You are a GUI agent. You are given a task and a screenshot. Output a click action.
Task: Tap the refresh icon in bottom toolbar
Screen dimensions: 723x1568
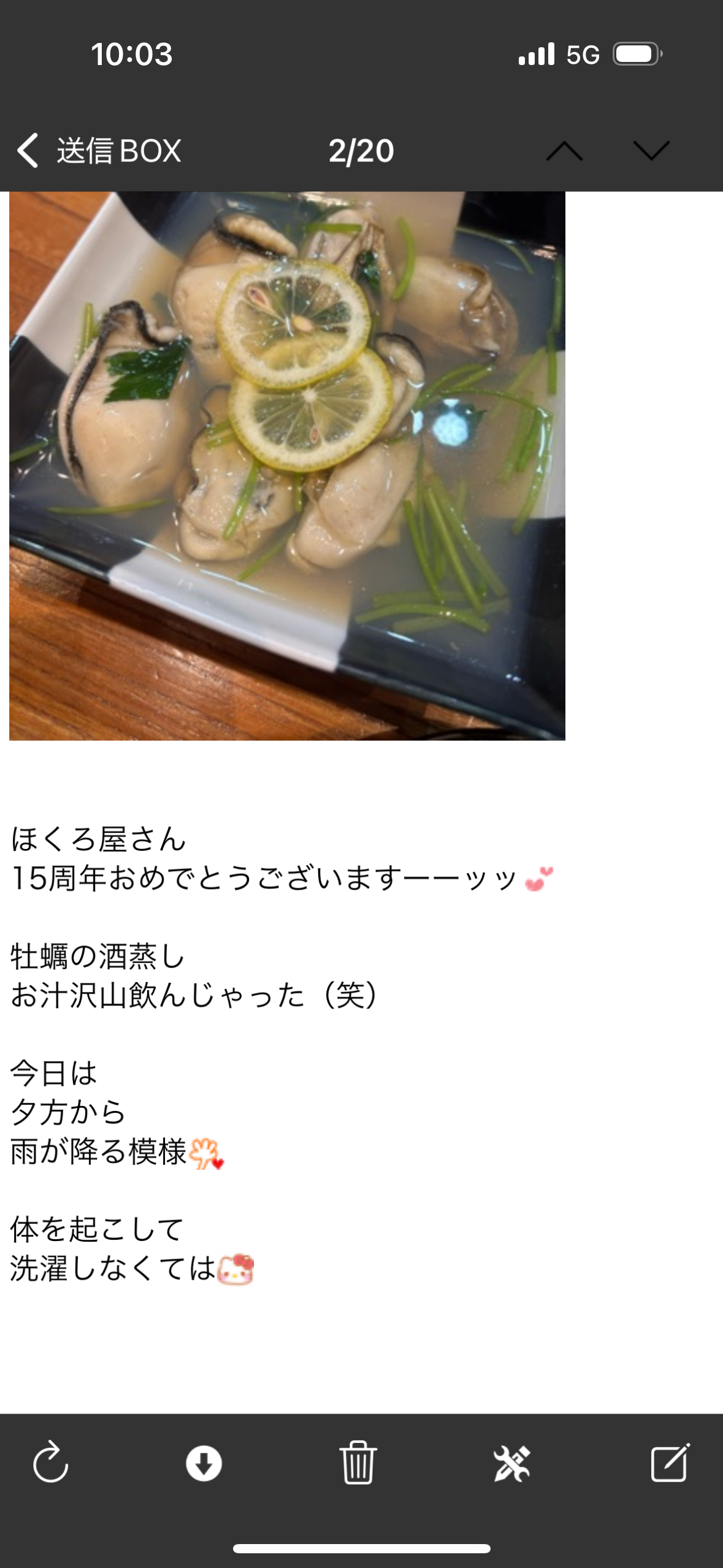click(x=50, y=1463)
